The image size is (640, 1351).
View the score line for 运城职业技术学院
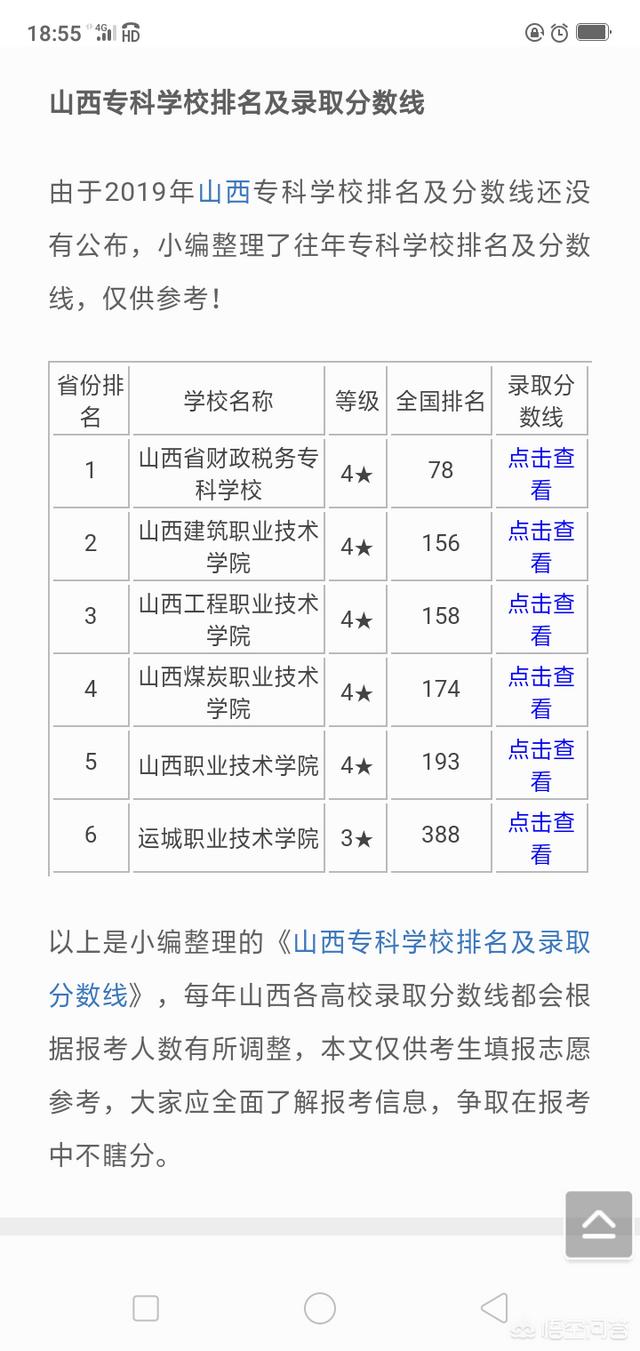point(541,839)
